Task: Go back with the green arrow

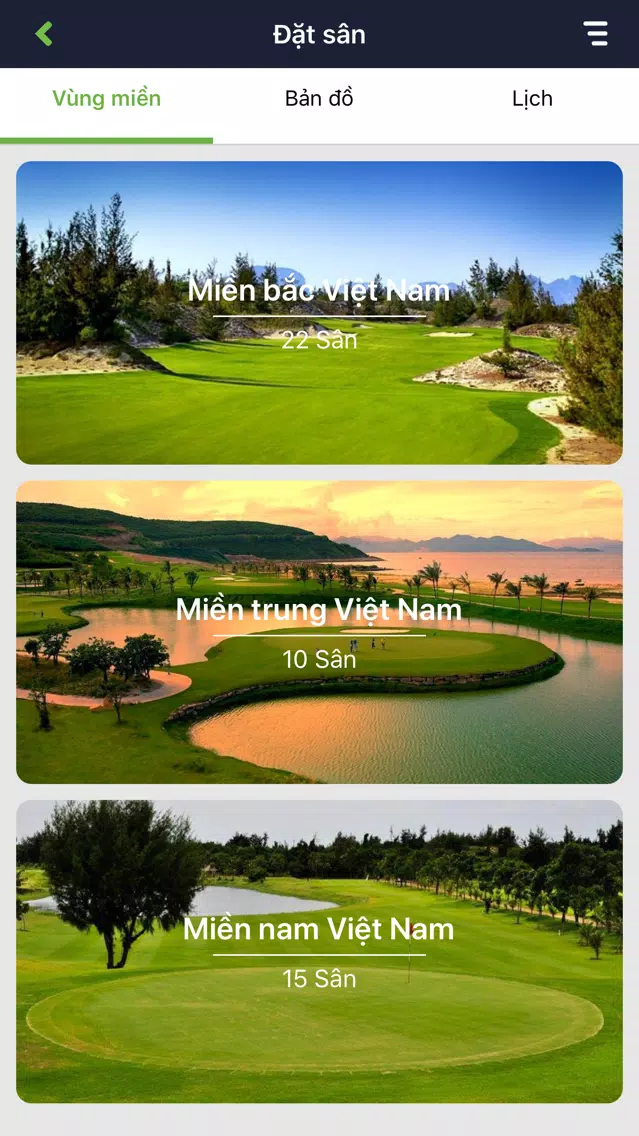Action: tap(44, 34)
